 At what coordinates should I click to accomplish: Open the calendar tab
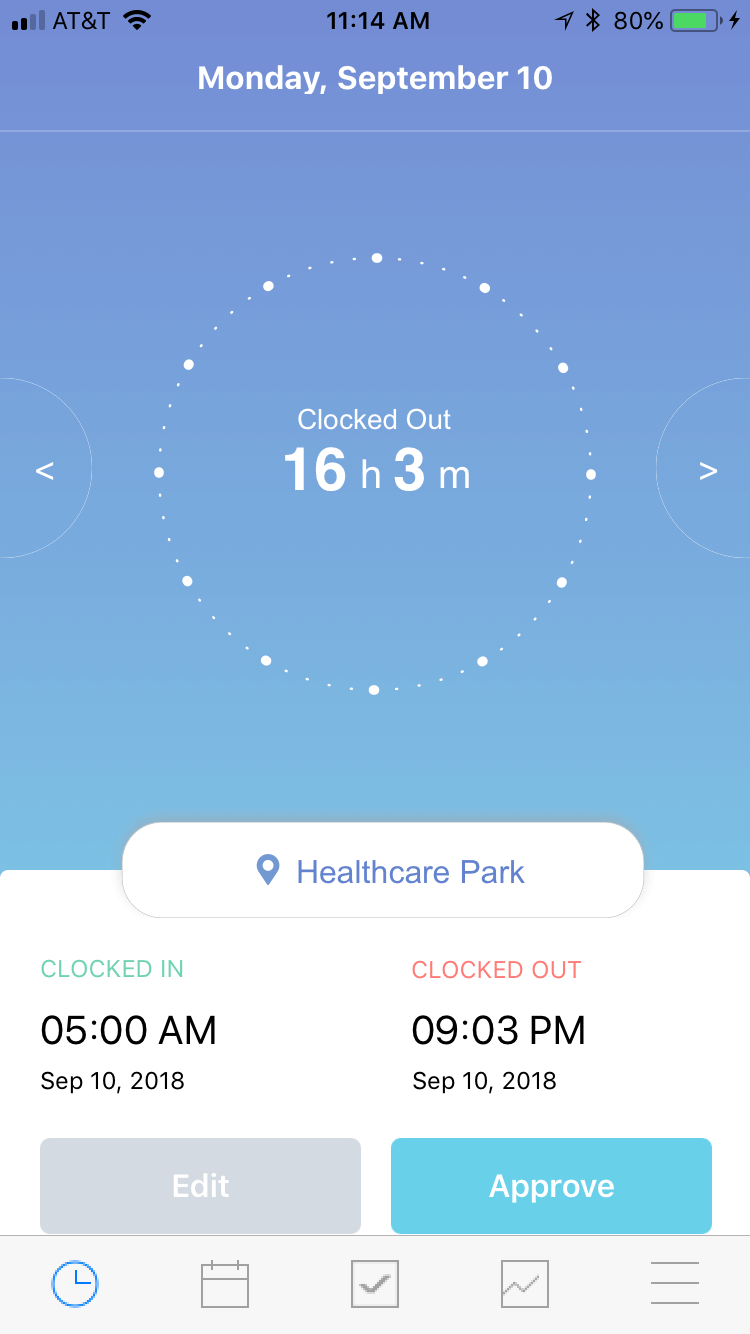tap(225, 1284)
